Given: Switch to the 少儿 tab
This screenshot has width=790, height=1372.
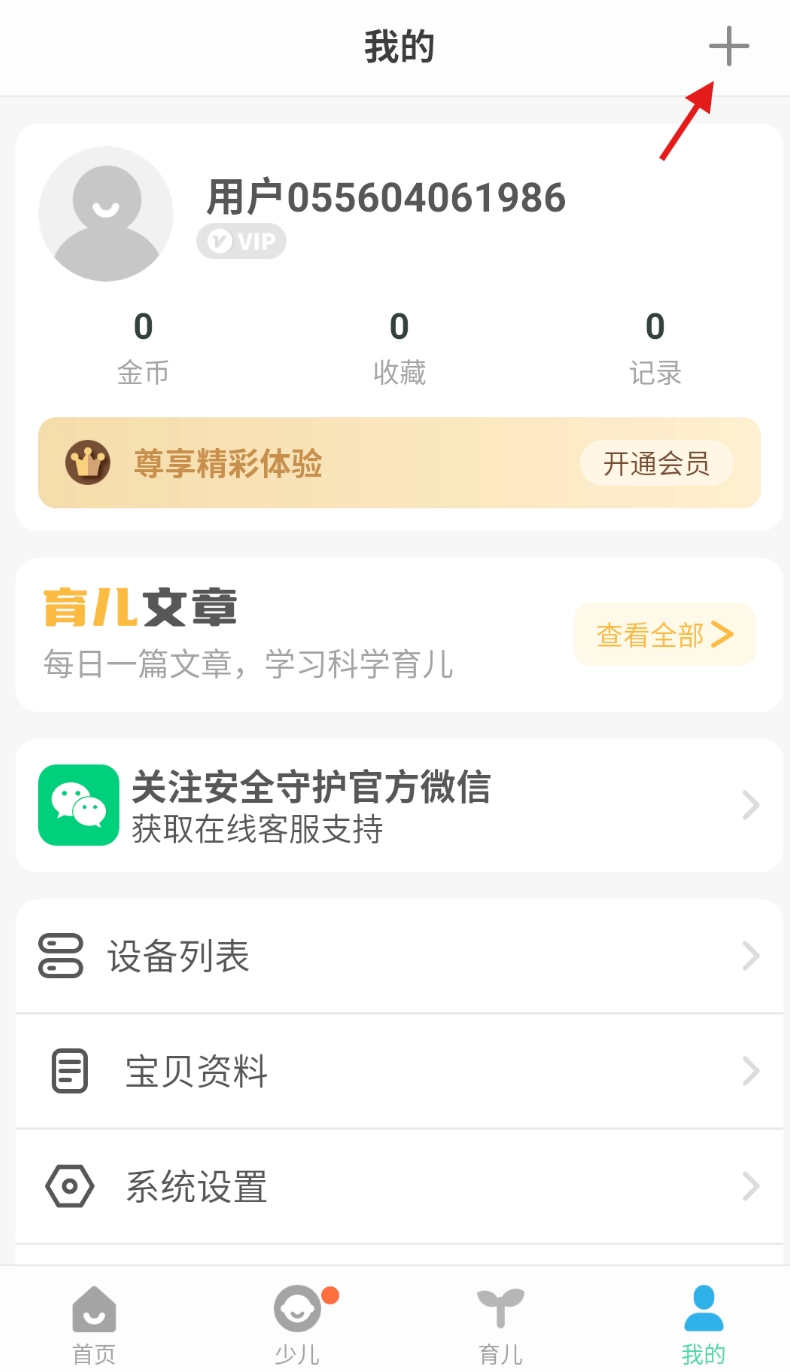Looking at the screenshot, I should point(297,1324).
